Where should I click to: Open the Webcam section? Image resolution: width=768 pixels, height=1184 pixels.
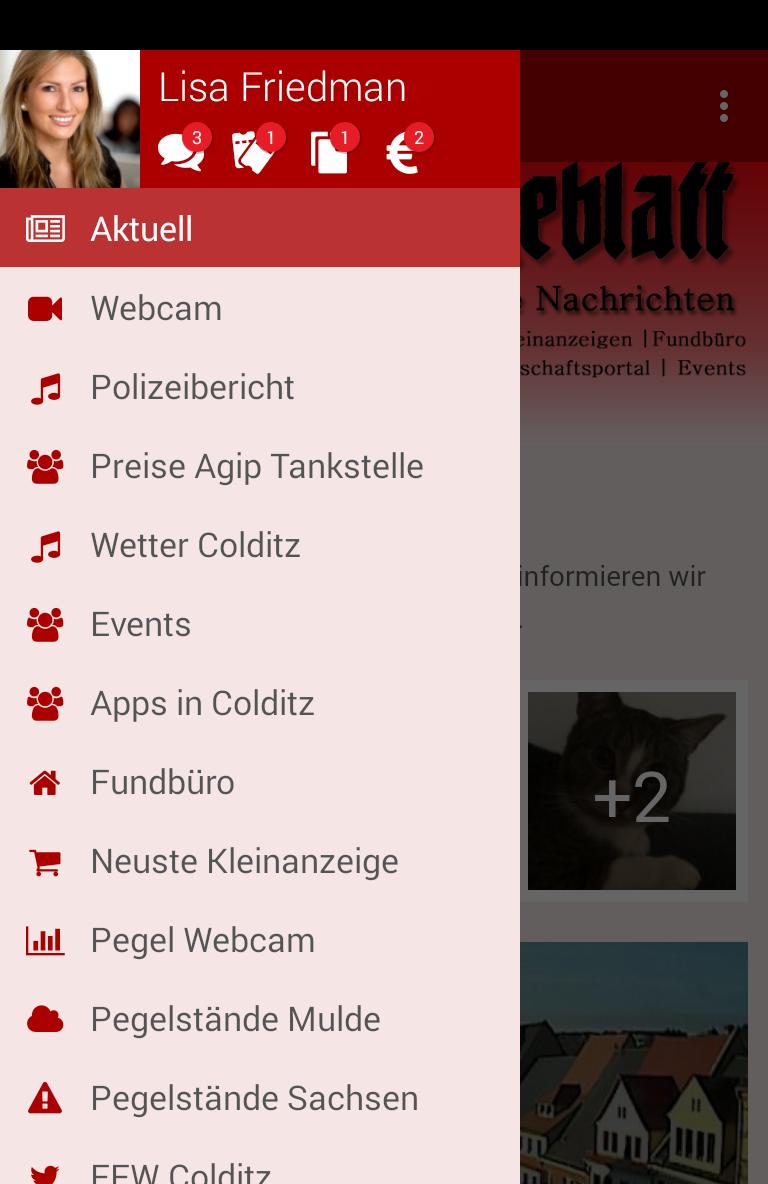click(259, 308)
